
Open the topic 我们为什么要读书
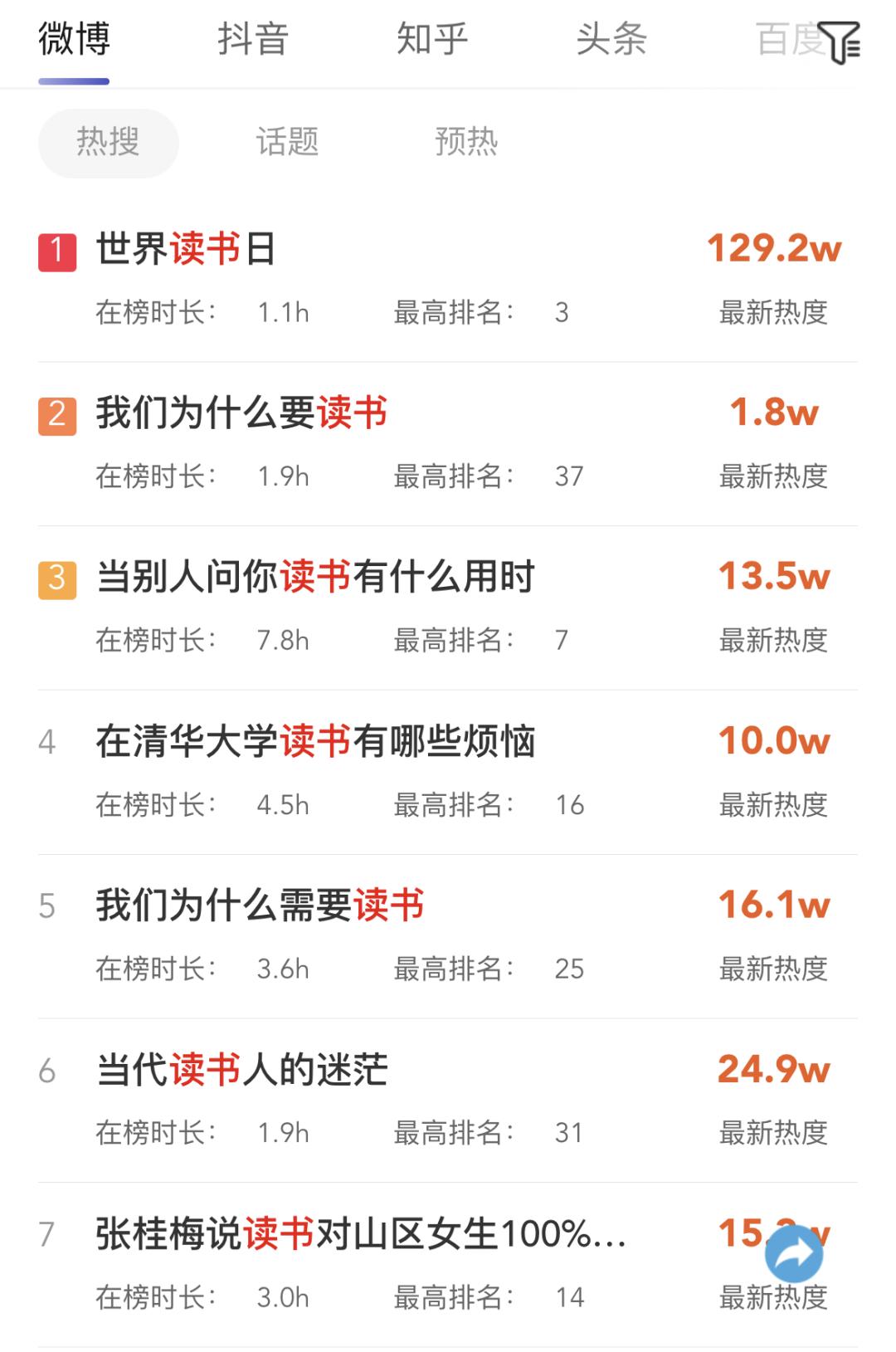241,413
